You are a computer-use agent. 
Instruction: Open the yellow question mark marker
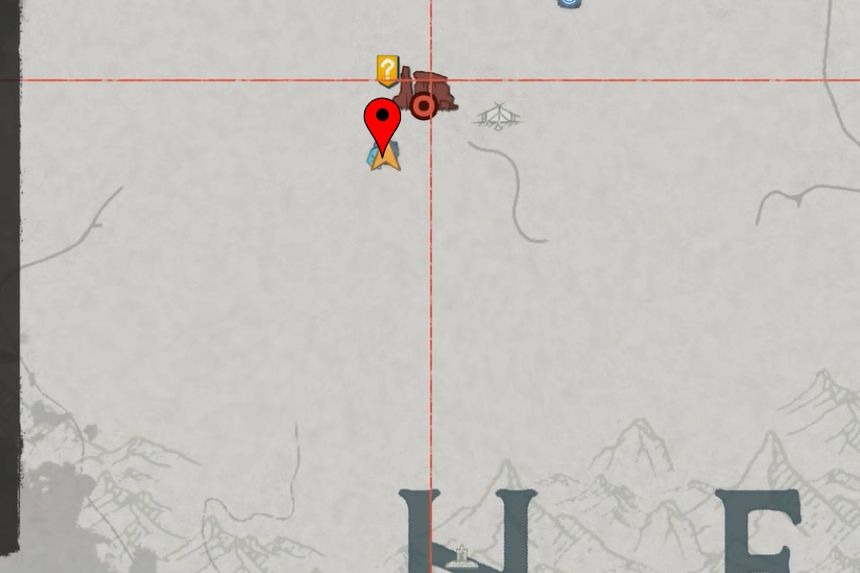coord(387,70)
